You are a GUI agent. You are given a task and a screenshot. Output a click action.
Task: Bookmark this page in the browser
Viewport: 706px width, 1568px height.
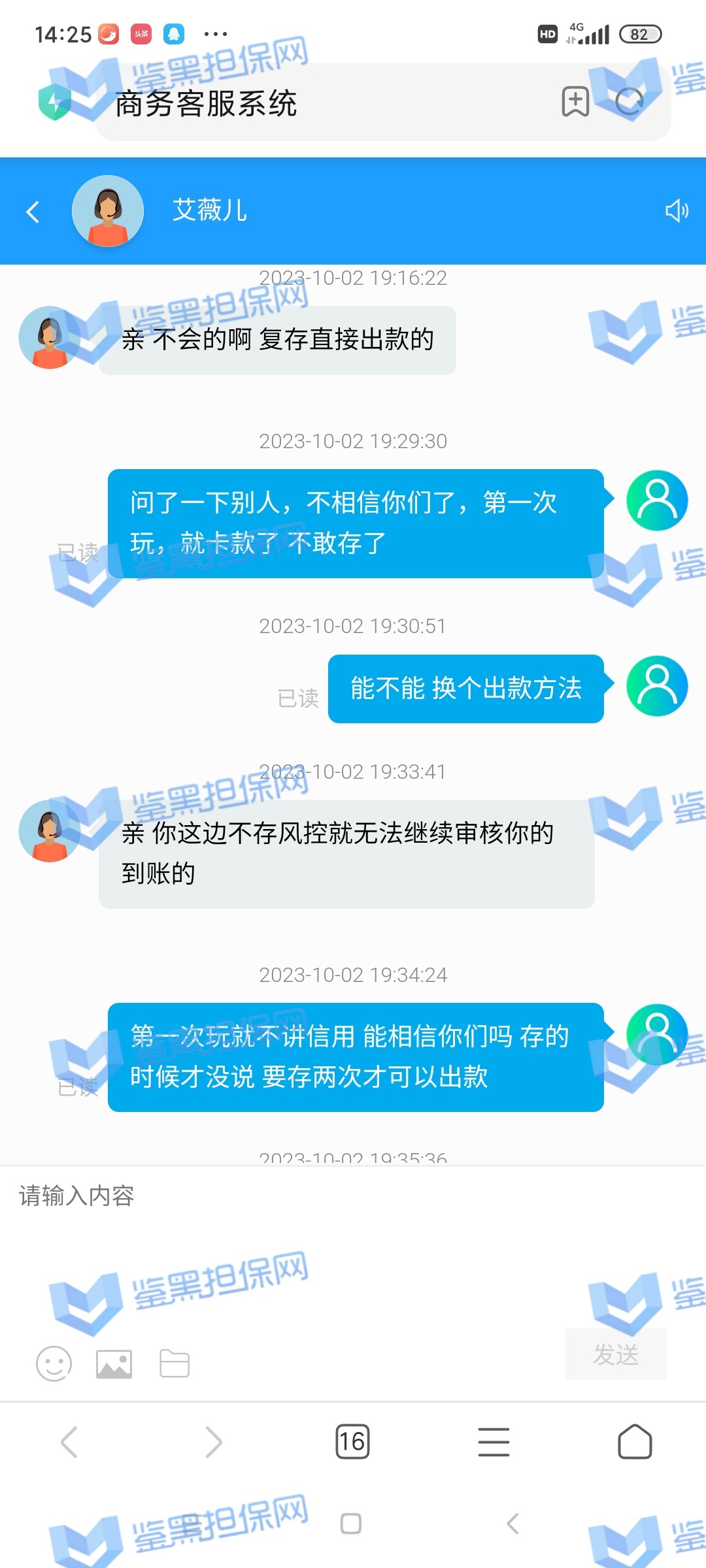[x=575, y=102]
